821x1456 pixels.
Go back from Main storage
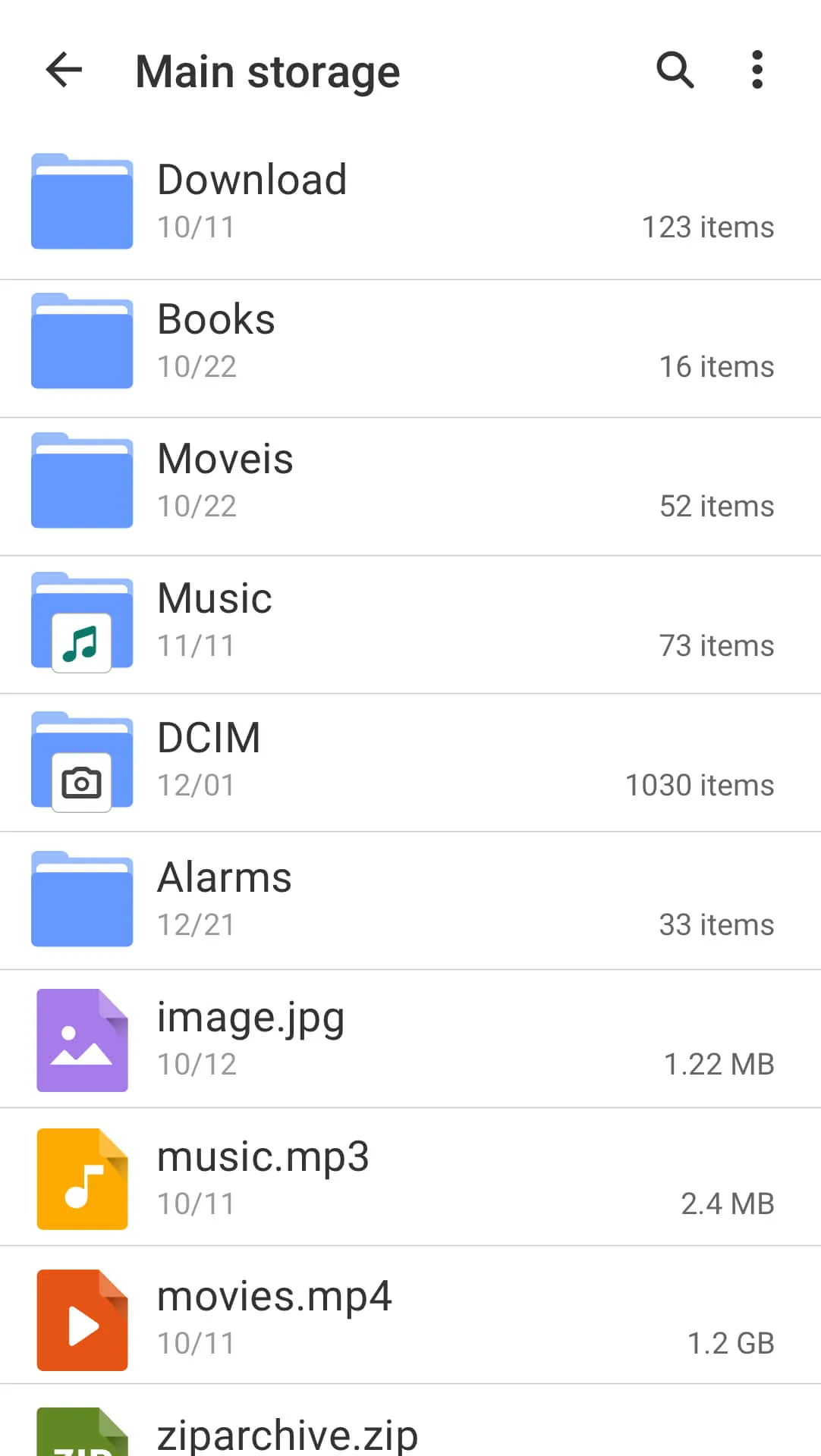(64, 71)
